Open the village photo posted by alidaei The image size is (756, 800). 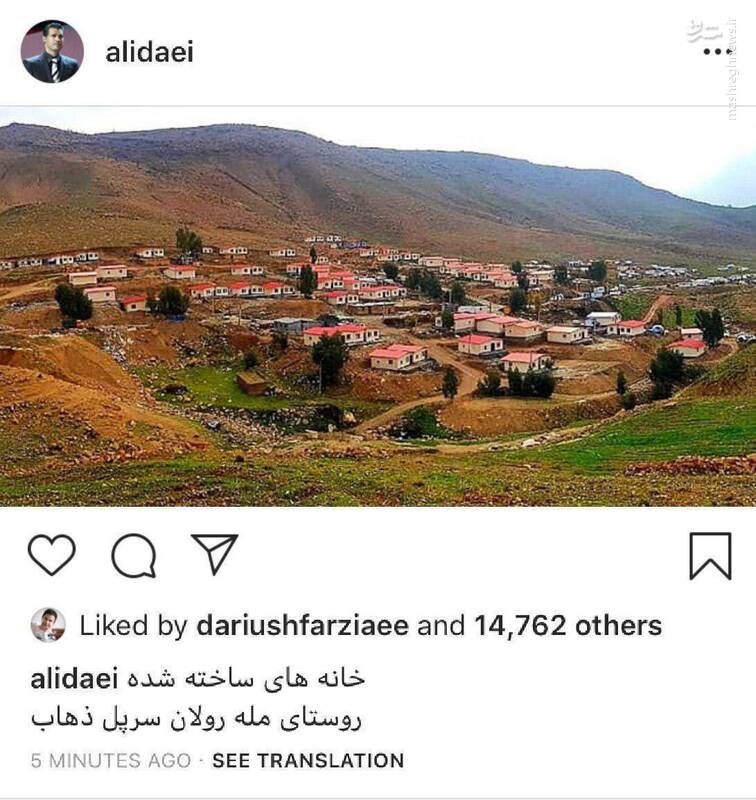pyautogui.click(x=378, y=306)
